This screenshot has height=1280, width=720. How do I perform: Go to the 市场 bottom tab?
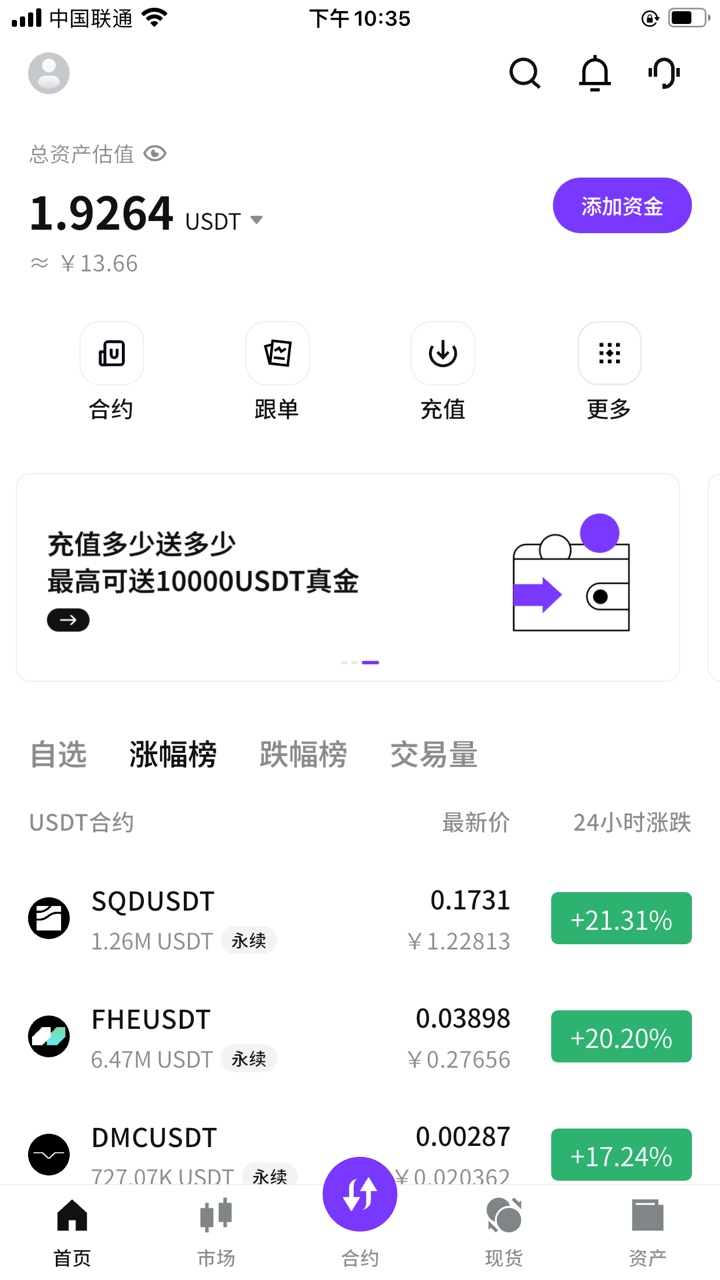point(216,1232)
